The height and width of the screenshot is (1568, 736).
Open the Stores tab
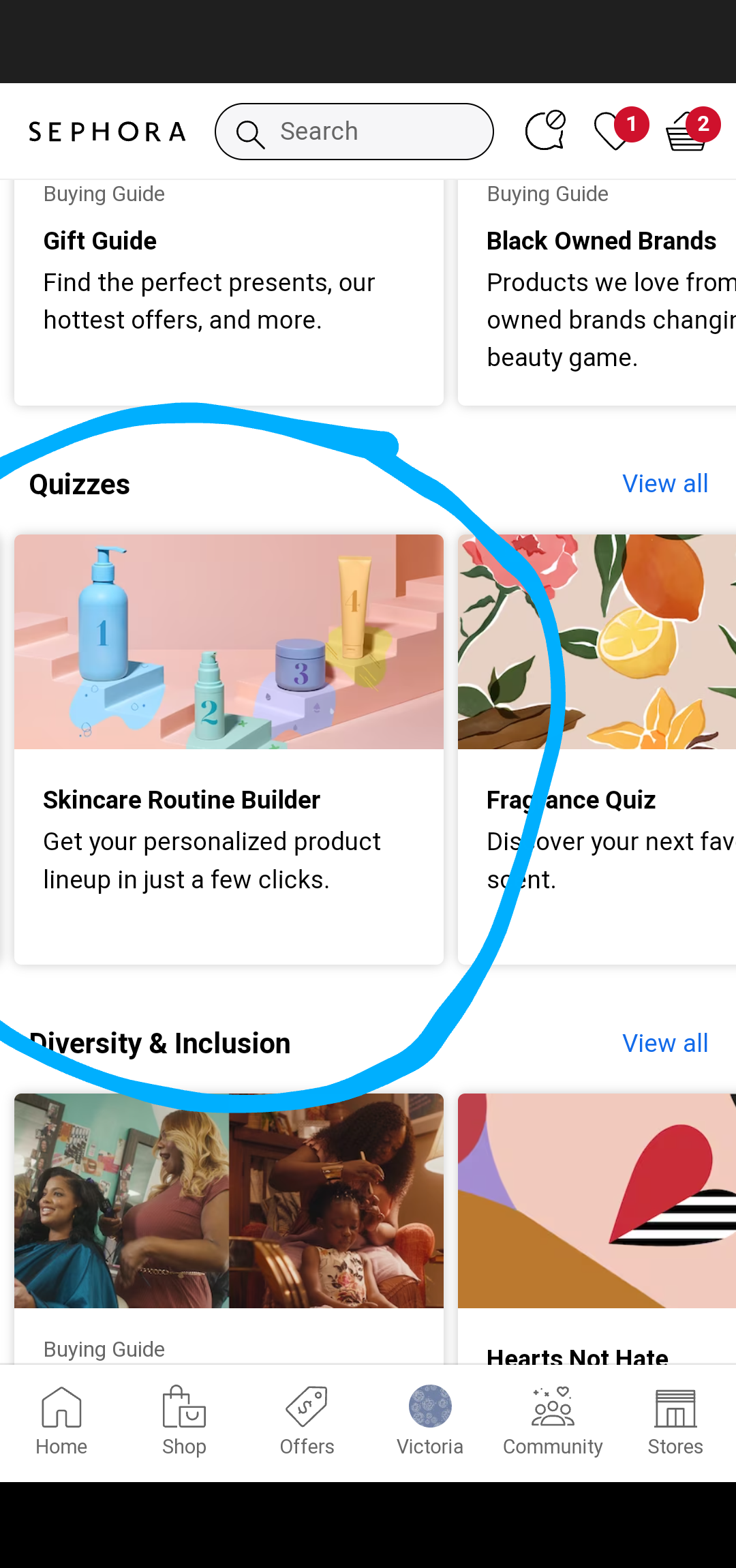click(675, 1421)
